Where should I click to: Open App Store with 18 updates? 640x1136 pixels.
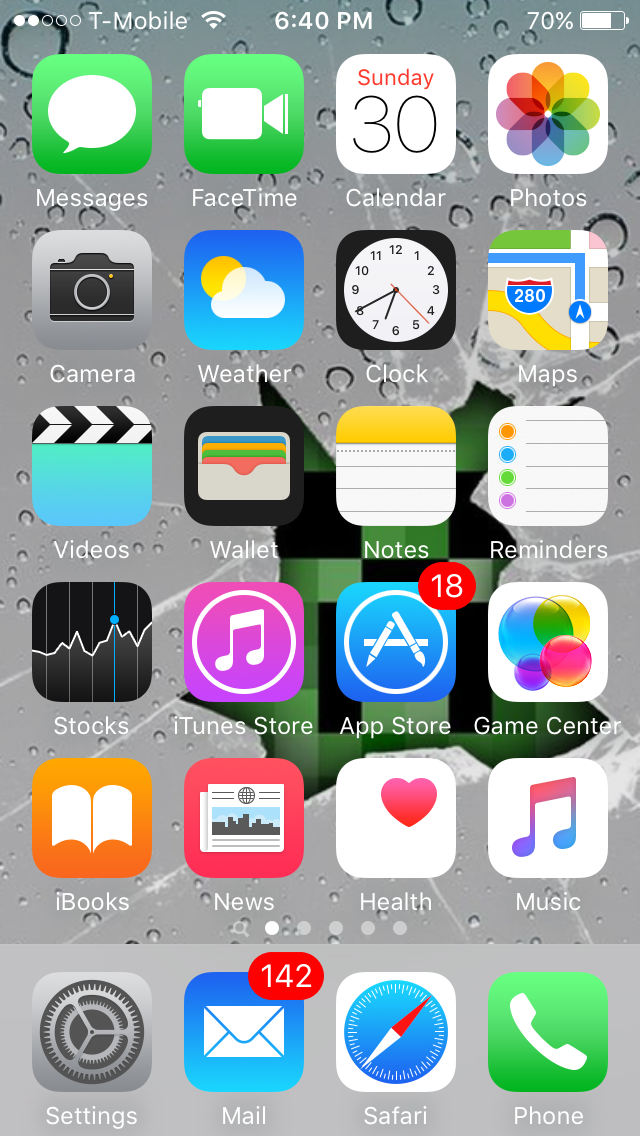(396, 642)
